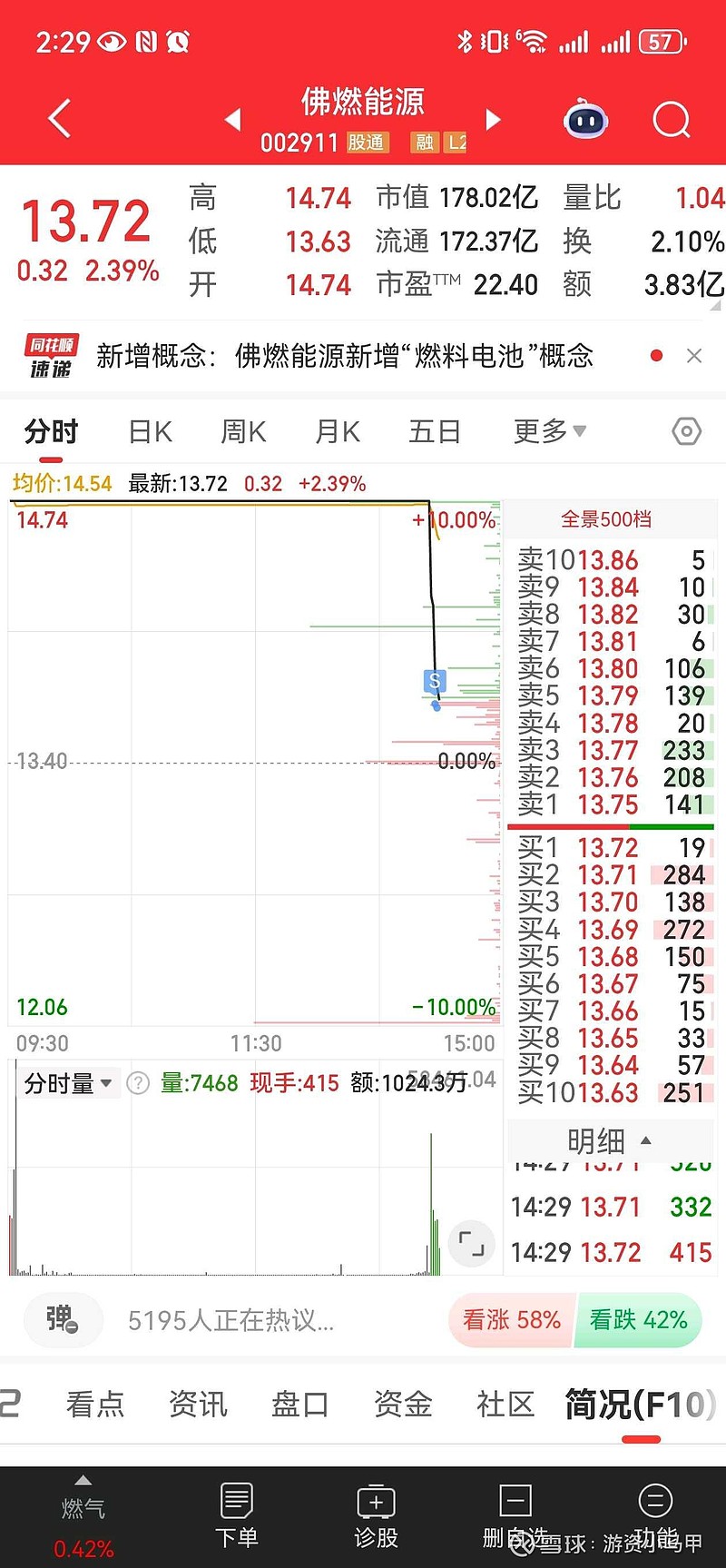Vote 看跌 42%
The width and height of the screenshot is (726, 1568).
click(639, 1320)
